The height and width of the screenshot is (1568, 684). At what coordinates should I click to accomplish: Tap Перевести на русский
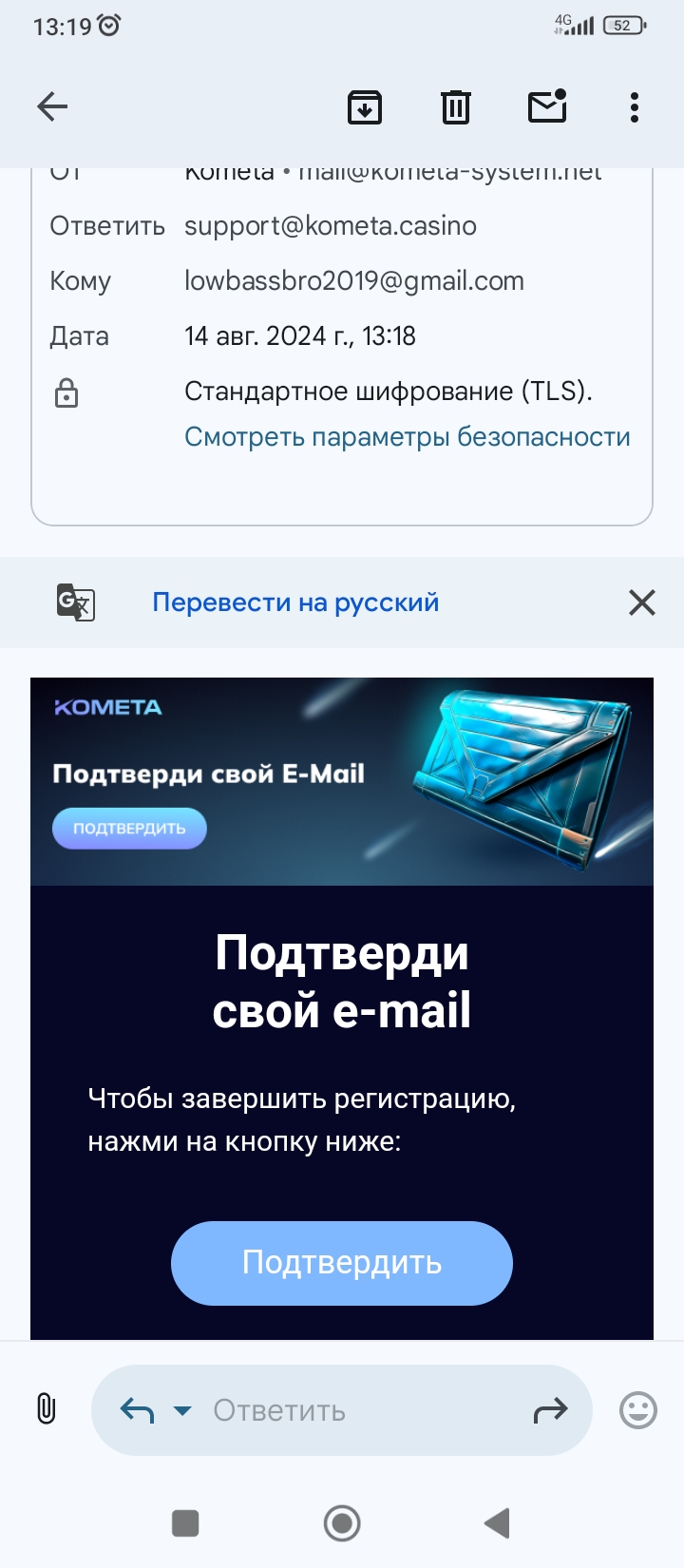(x=295, y=602)
